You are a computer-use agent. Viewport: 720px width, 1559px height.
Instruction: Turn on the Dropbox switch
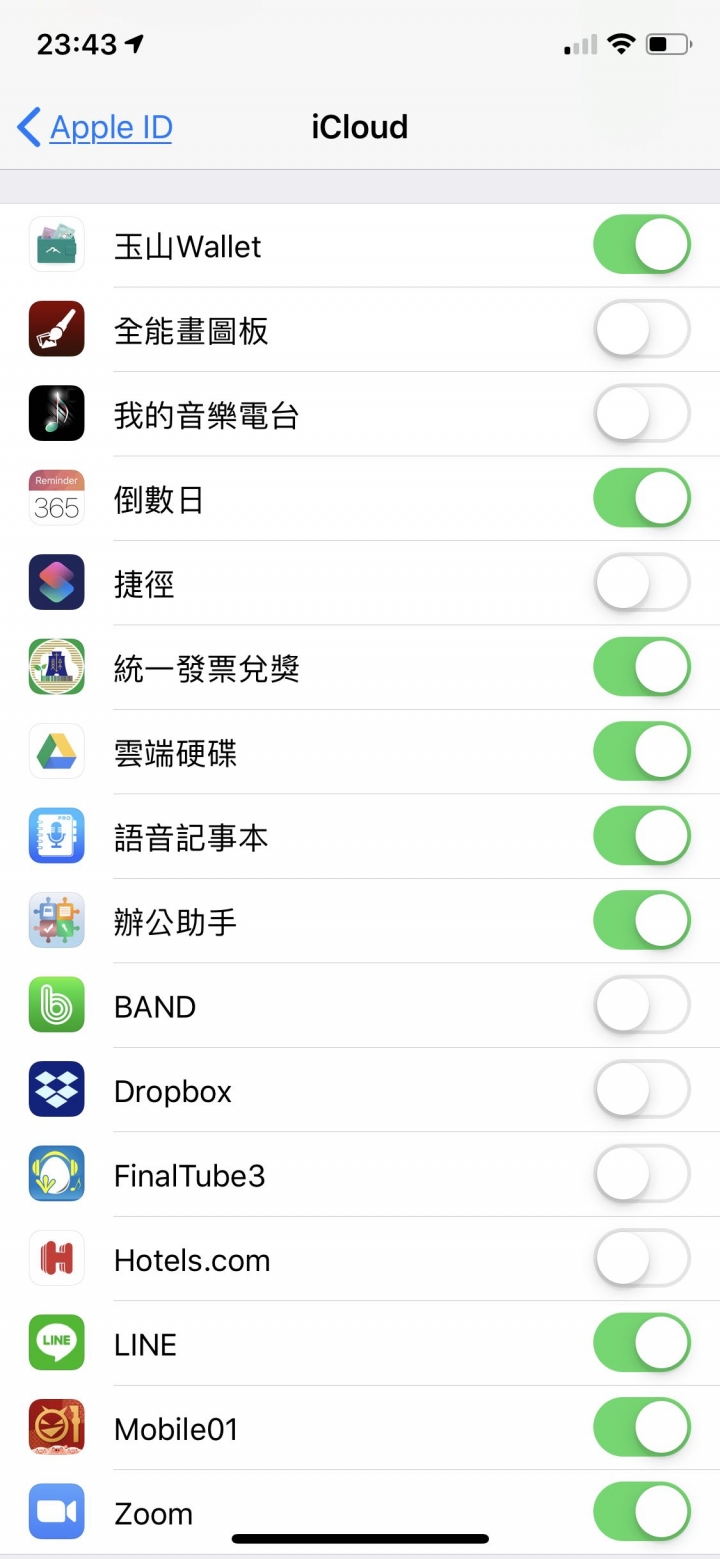tap(642, 1090)
